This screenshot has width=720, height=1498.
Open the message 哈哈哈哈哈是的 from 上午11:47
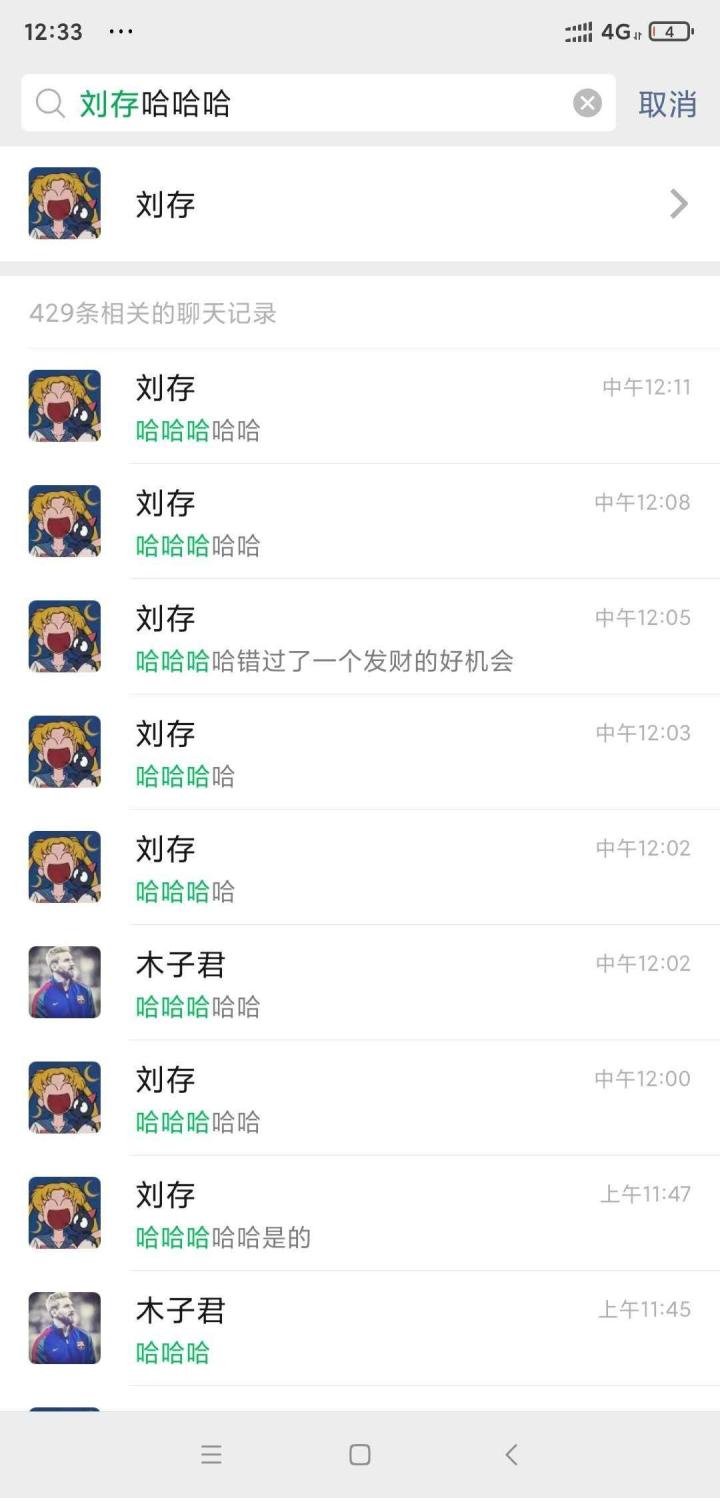[360, 1214]
